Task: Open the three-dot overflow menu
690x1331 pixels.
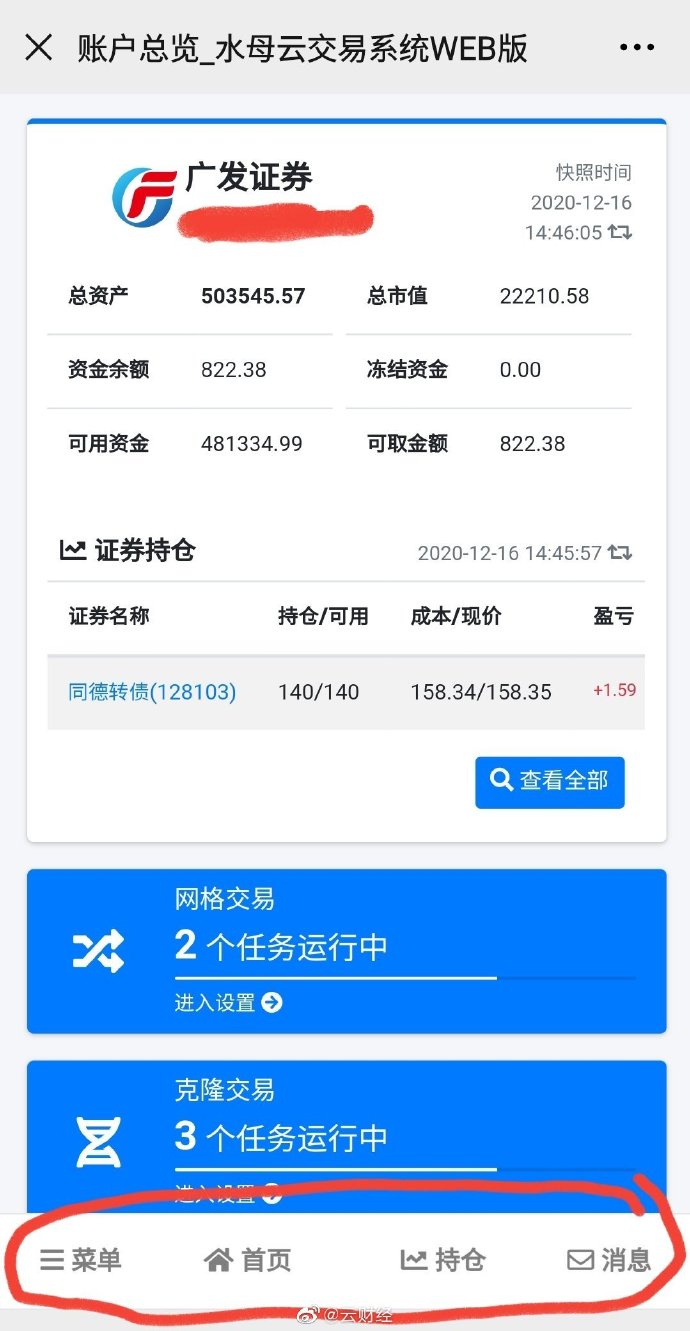Action: coord(637,47)
